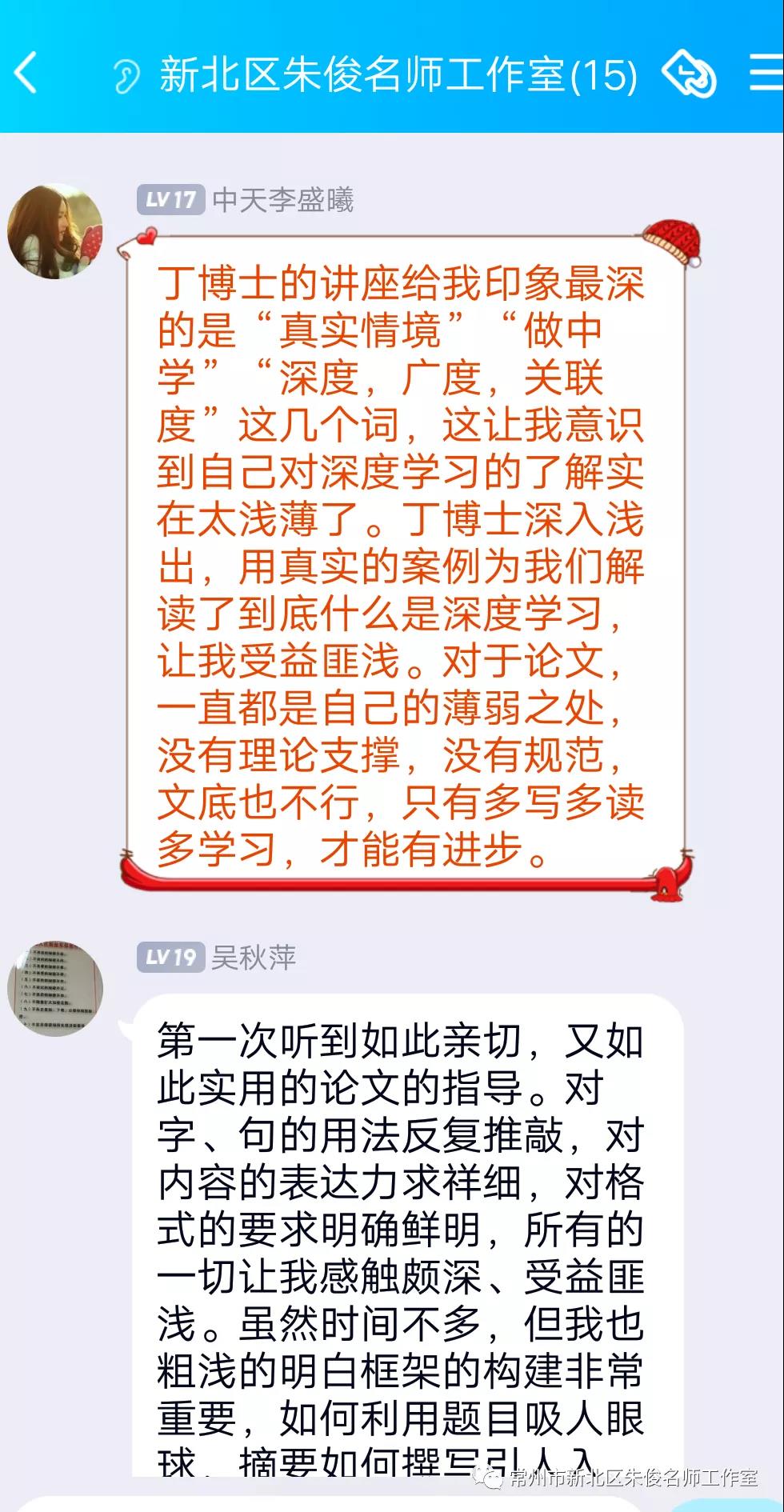Open the group apps icon in header
The width and height of the screenshot is (784, 1512).
pyautogui.click(x=690, y=74)
